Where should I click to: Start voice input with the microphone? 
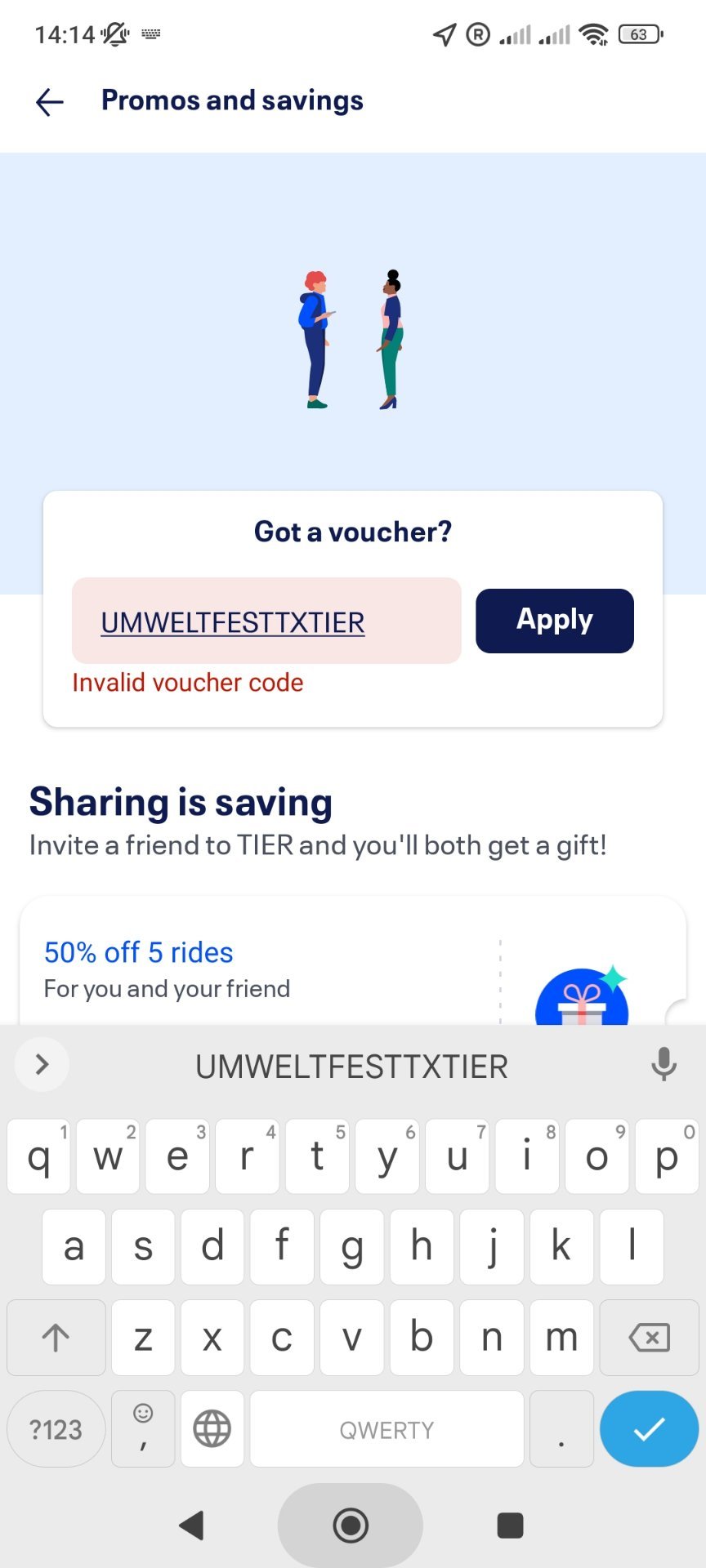point(664,1065)
